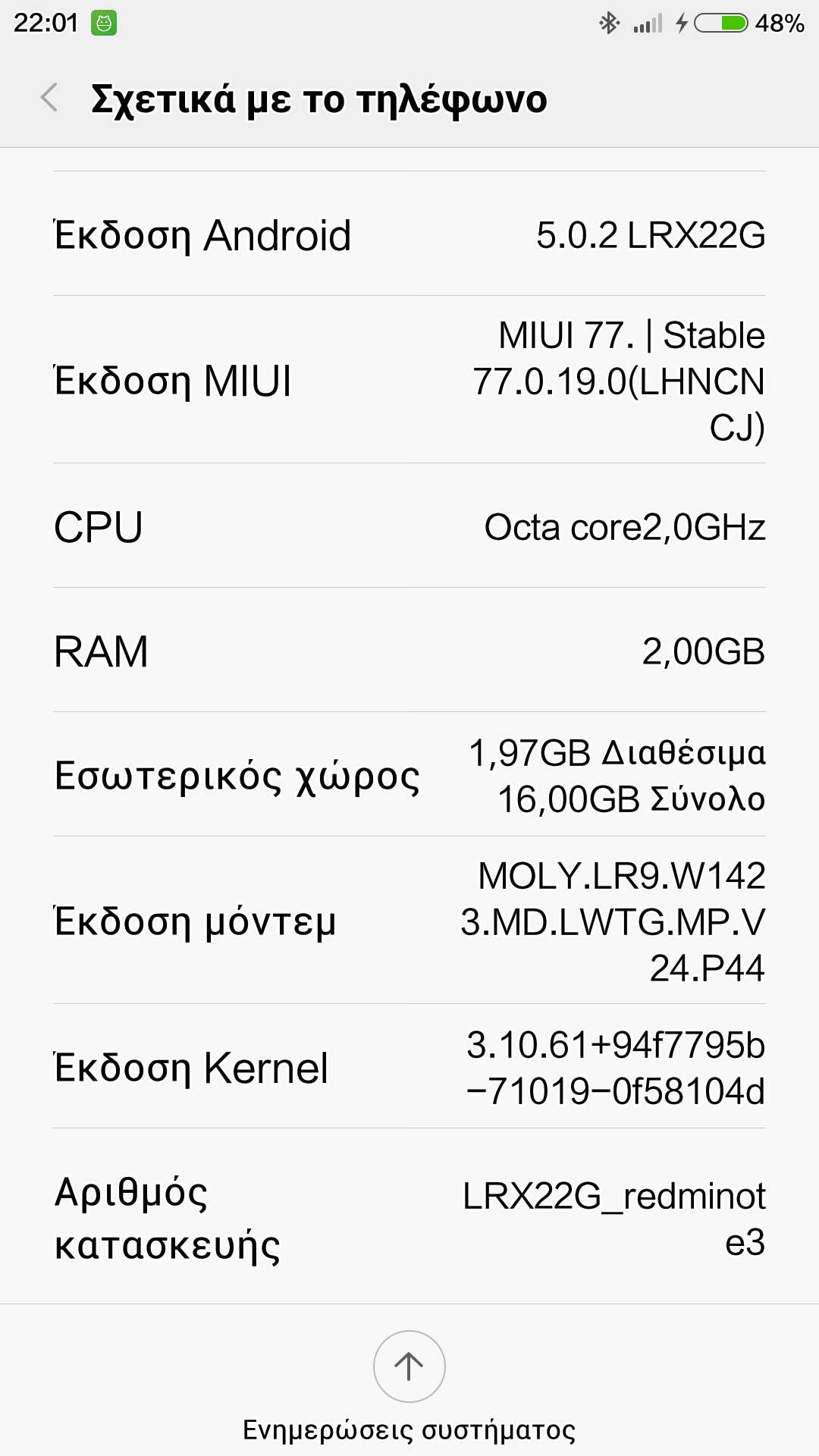Tap the Έκδοση MIUI row
Screen dimensions: 819x1456
pyautogui.click(x=409, y=380)
